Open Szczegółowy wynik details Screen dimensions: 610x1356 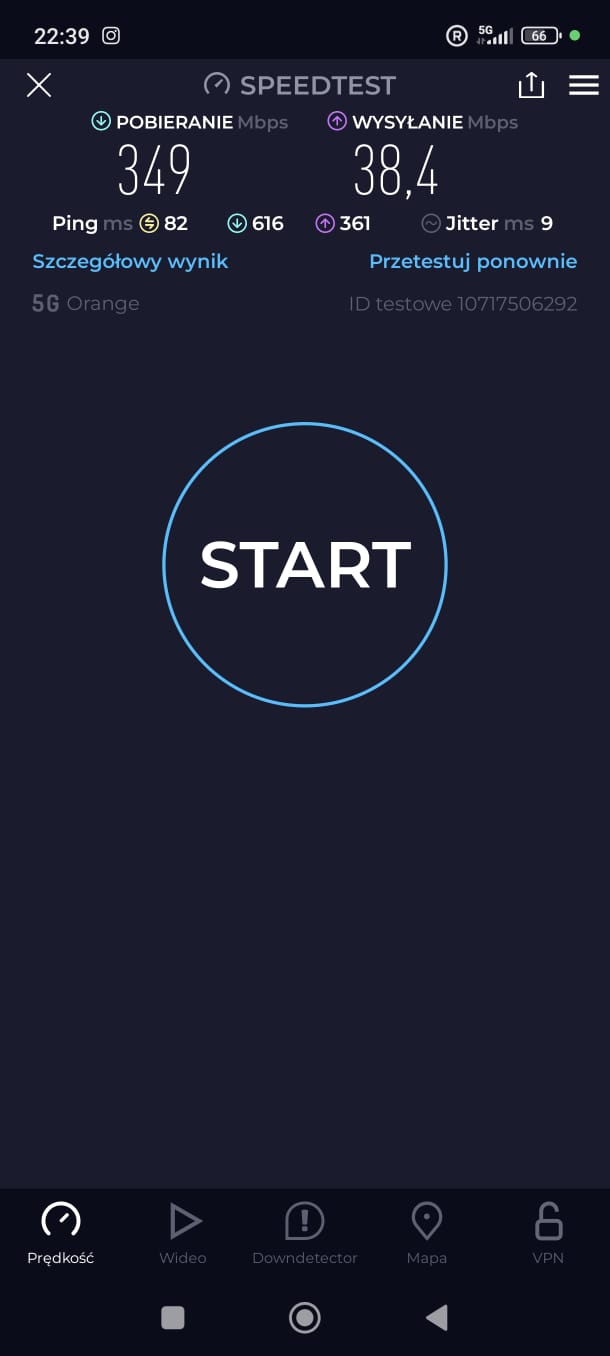(x=130, y=261)
